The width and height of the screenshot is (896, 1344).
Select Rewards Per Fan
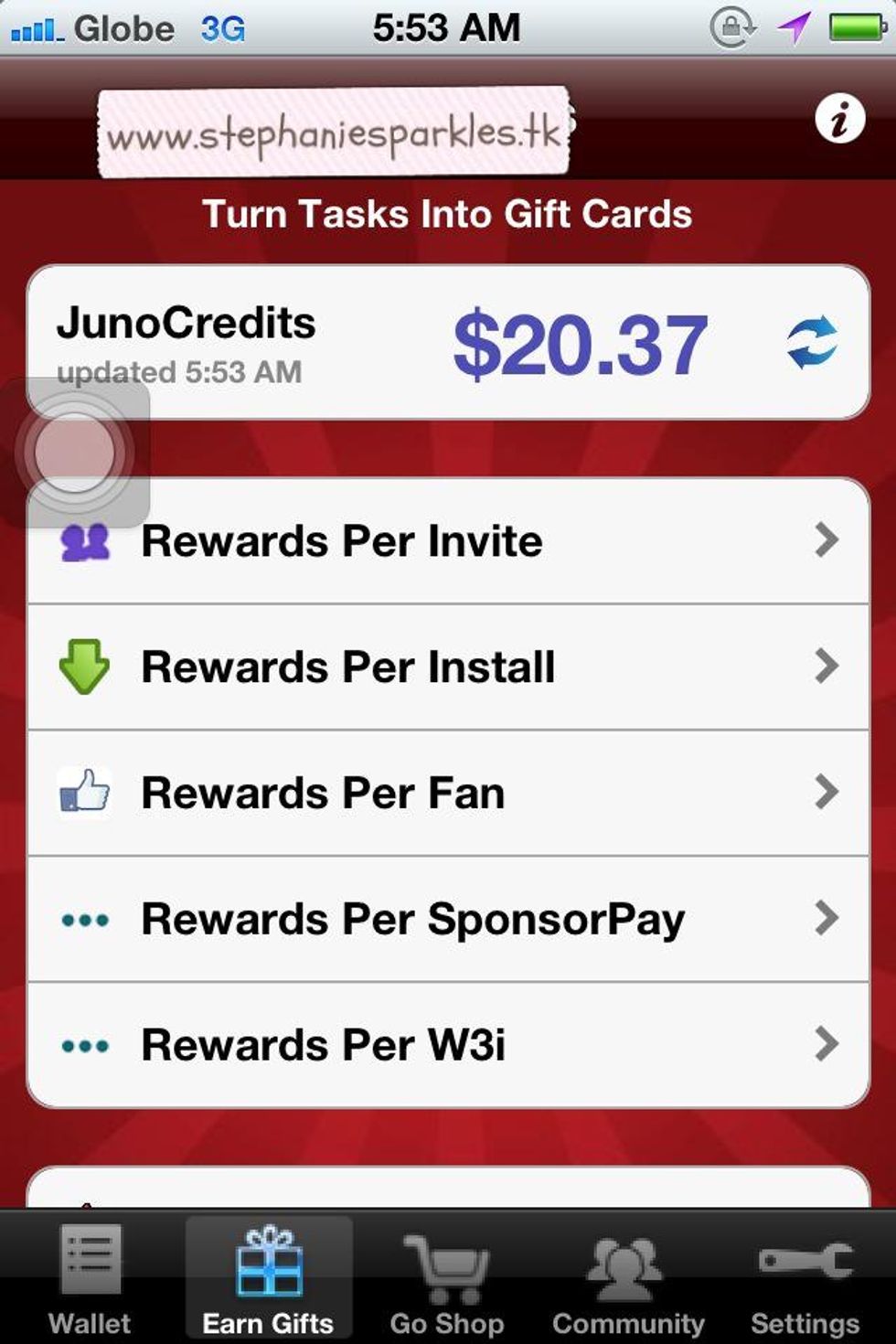448,793
